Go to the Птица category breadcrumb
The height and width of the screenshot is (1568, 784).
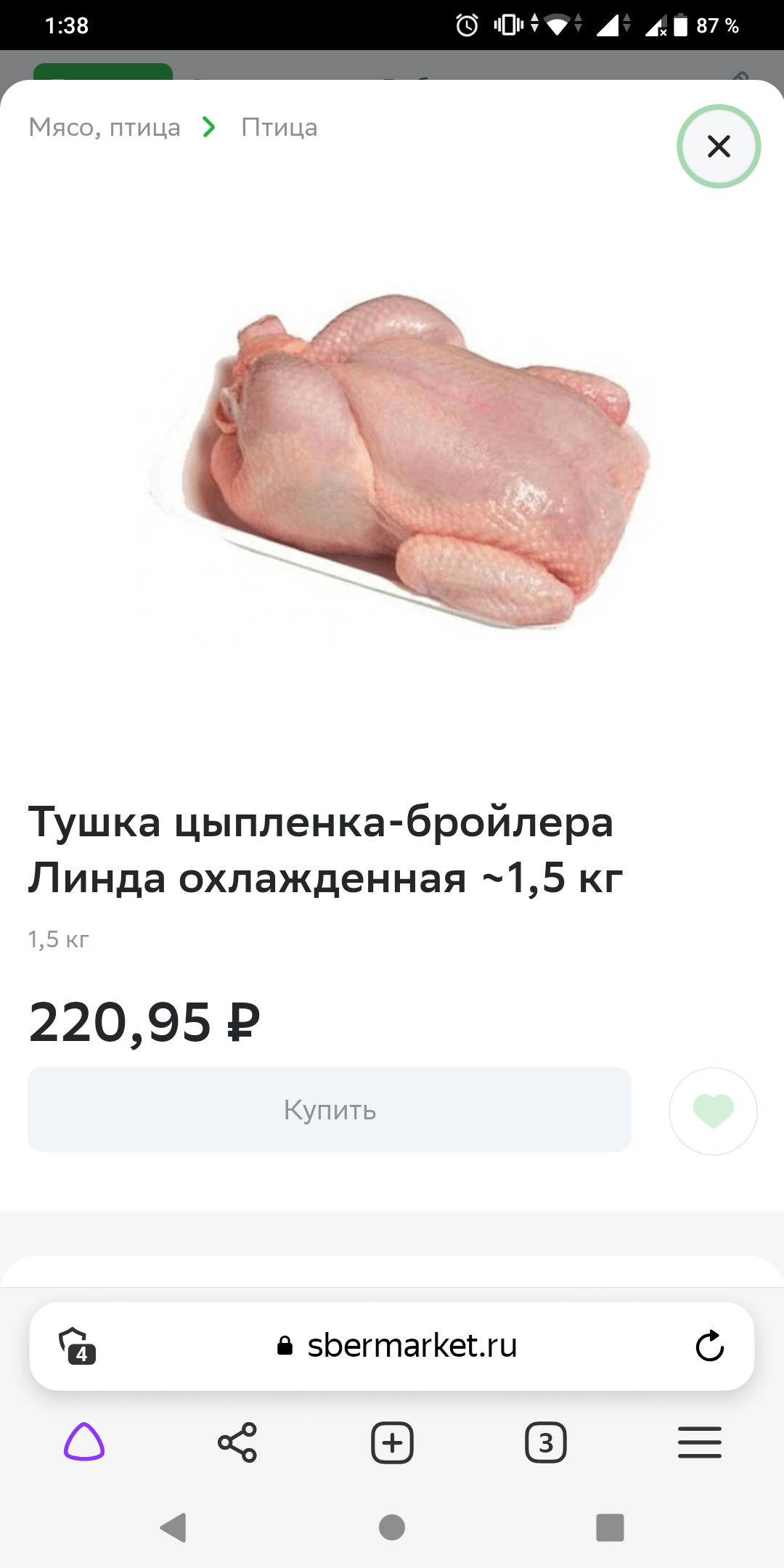[279, 128]
